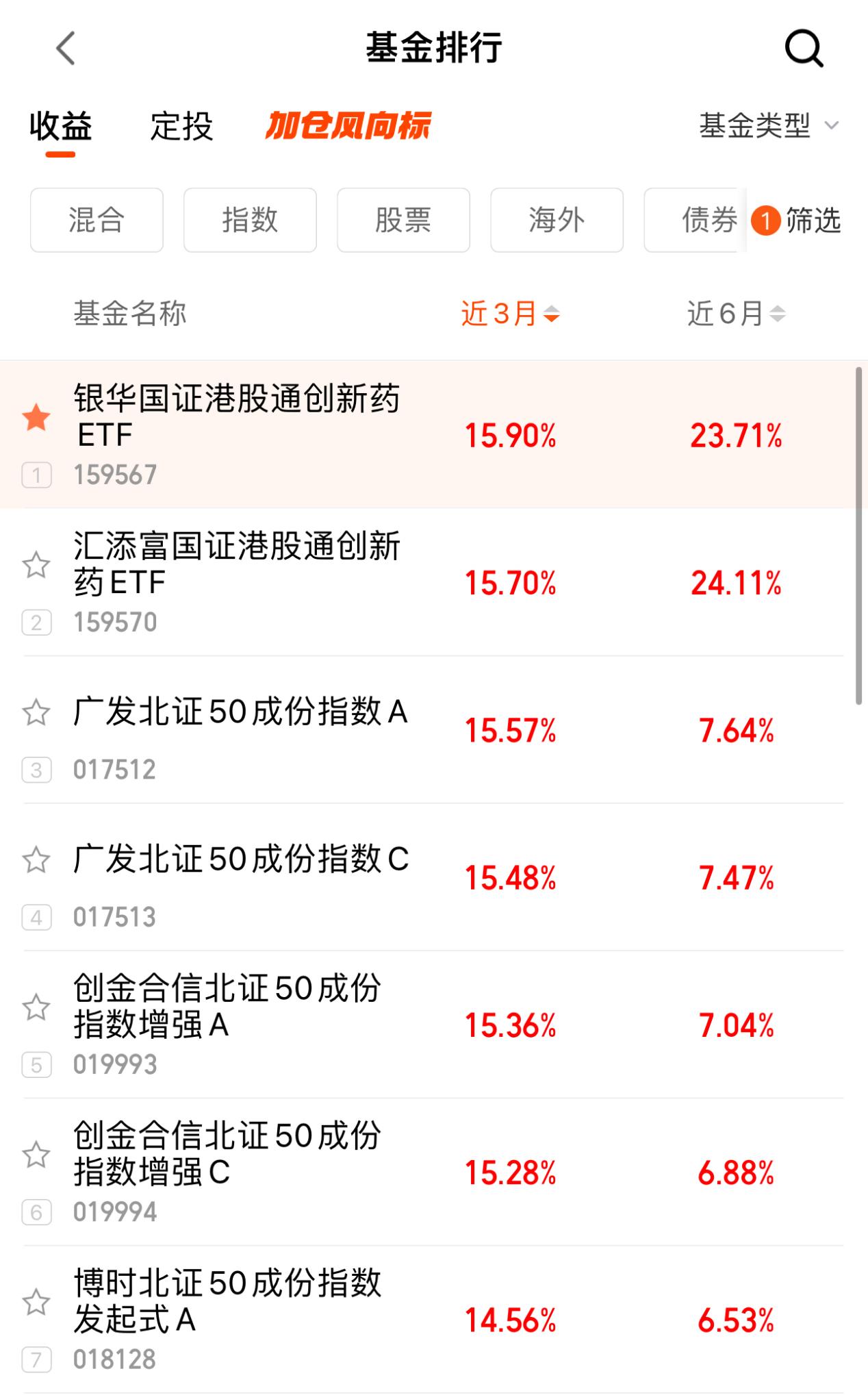The width and height of the screenshot is (868, 1395).
Task: Star the 广发北证50成份指数C fund
Action: click(36, 860)
